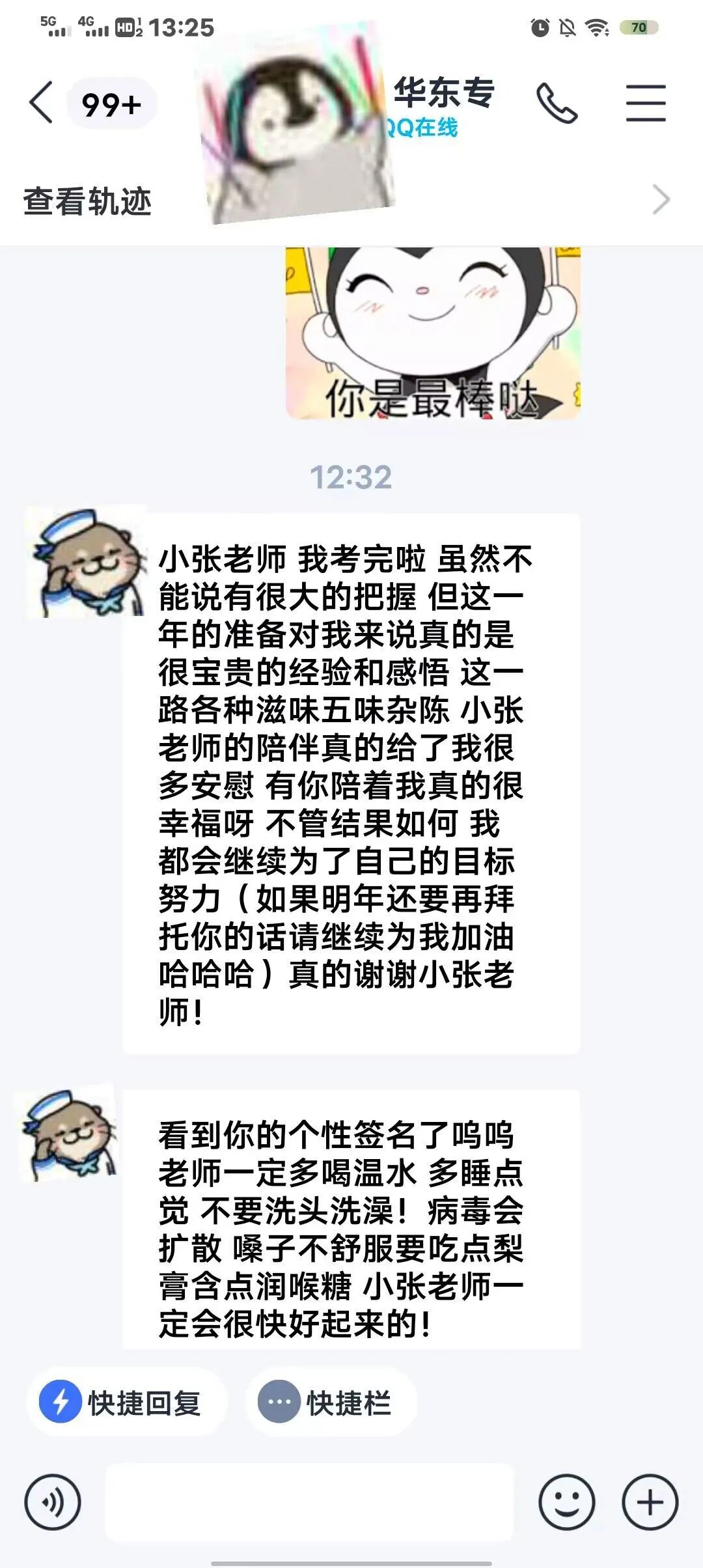Viewport: 703px width, 1568px height.
Task: Go back to the message list
Action: pos(41,103)
